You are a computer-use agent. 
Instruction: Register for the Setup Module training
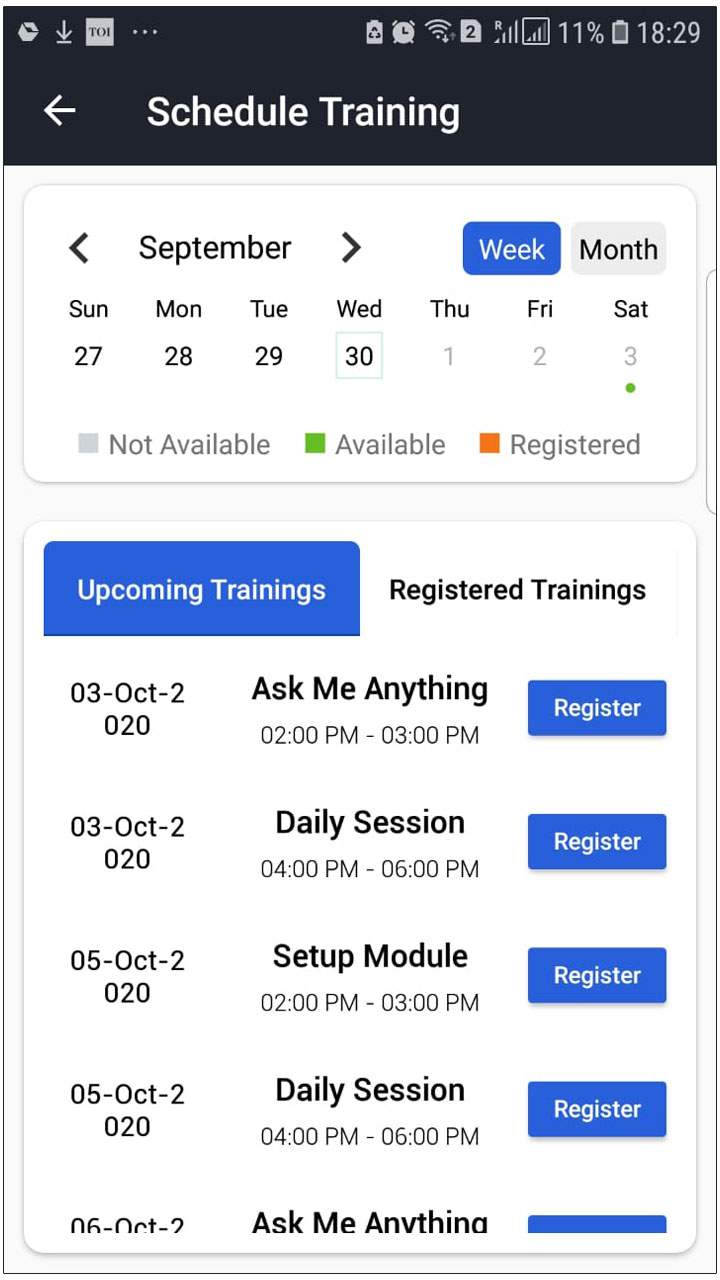pyautogui.click(x=597, y=975)
